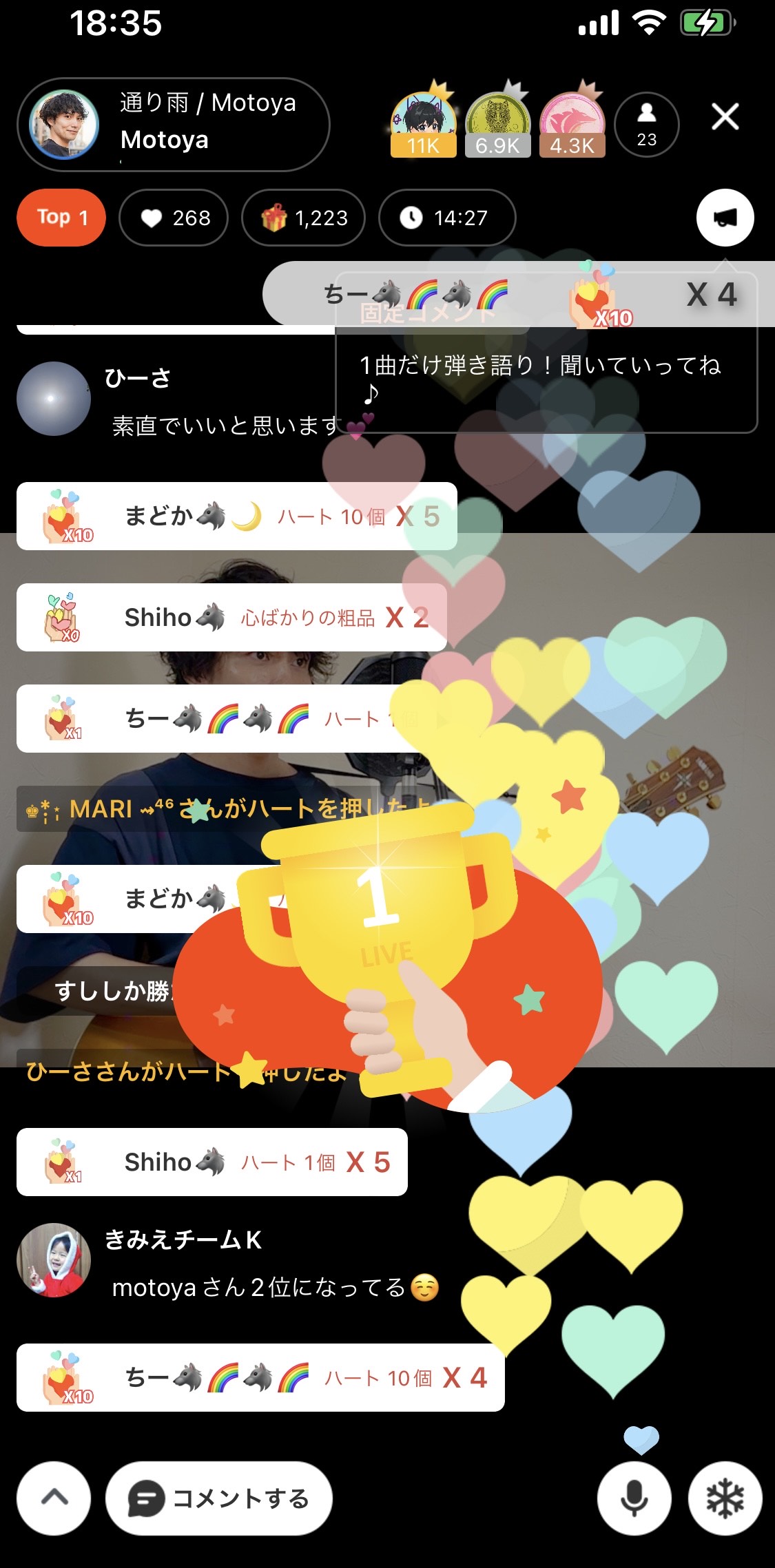This screenshot has height=1568, width=775.
Task: Tap the megaphone announcement icon
Action: coord(725,218)
